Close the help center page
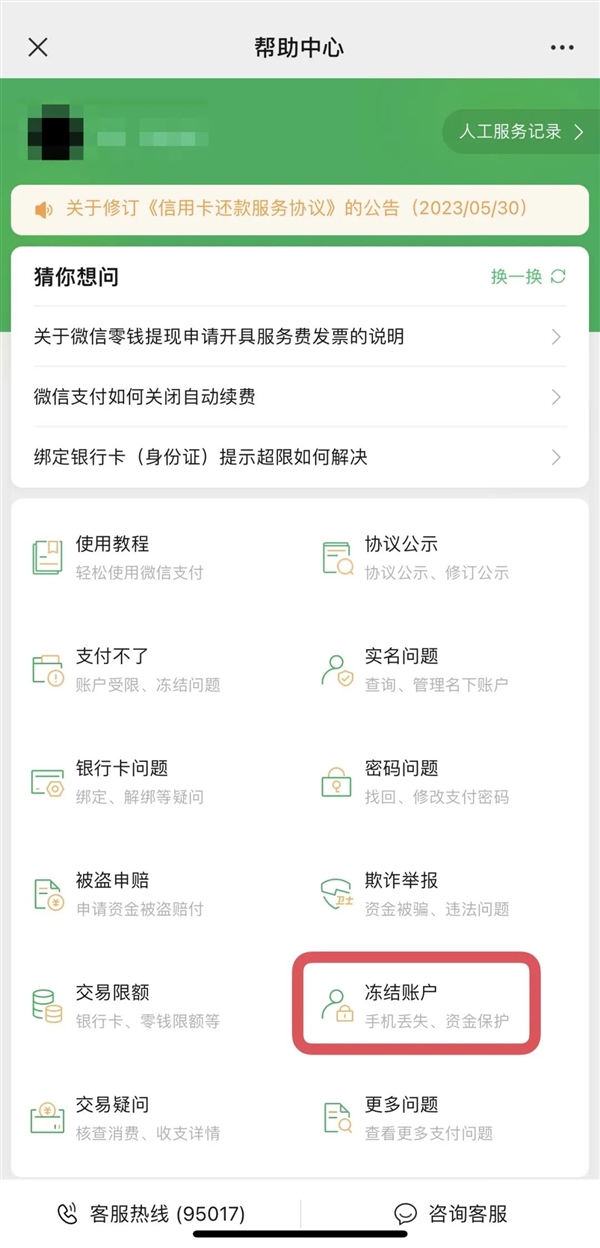 coord(38,48)
